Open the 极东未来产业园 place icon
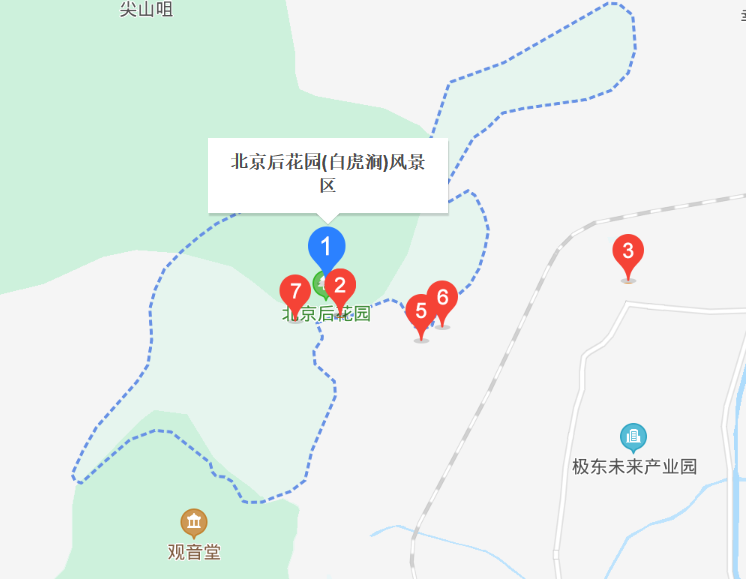The width and height of the screenshot is (746, 579). pyautogui.click(x=633, y=437)
